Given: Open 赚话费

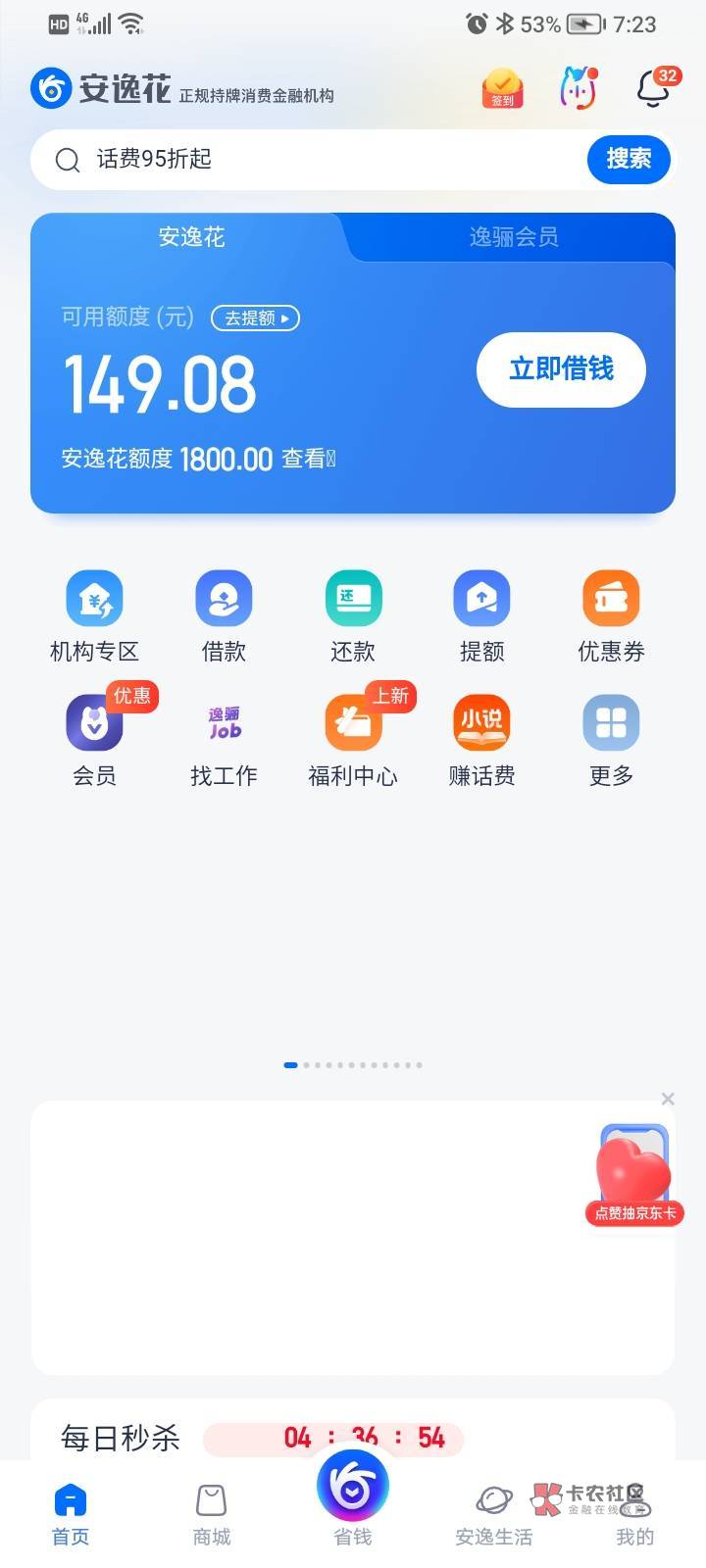Looking at the screenshot, I should [481, 741].
